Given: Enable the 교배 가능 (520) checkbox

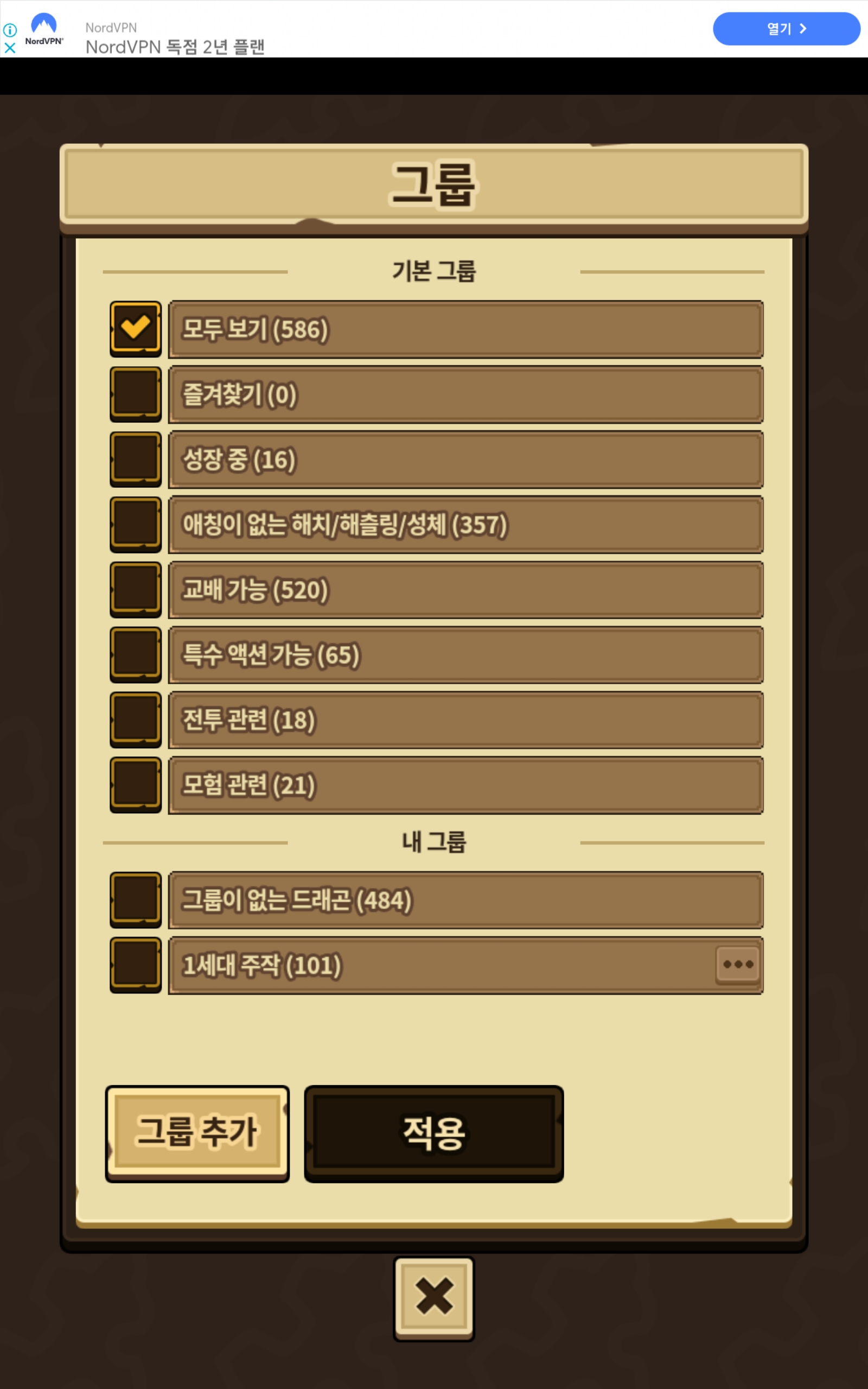Looking at the screenshot, I should (136, 589).
